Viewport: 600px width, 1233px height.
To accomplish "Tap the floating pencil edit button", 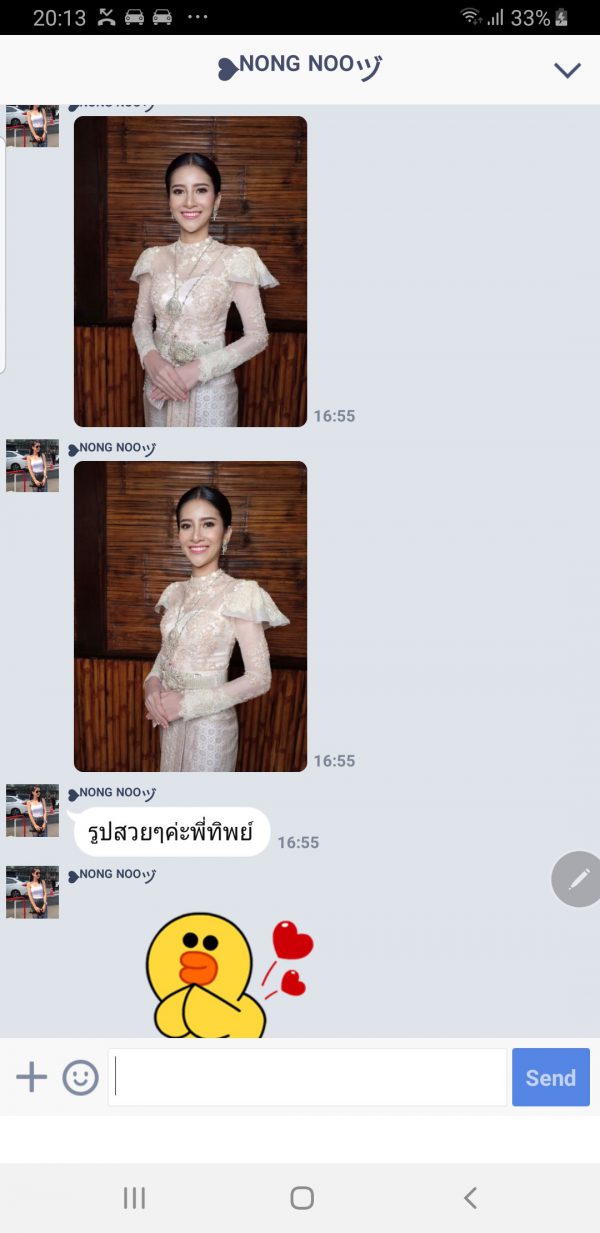I will pyautogui.click(x=577, y=879).
